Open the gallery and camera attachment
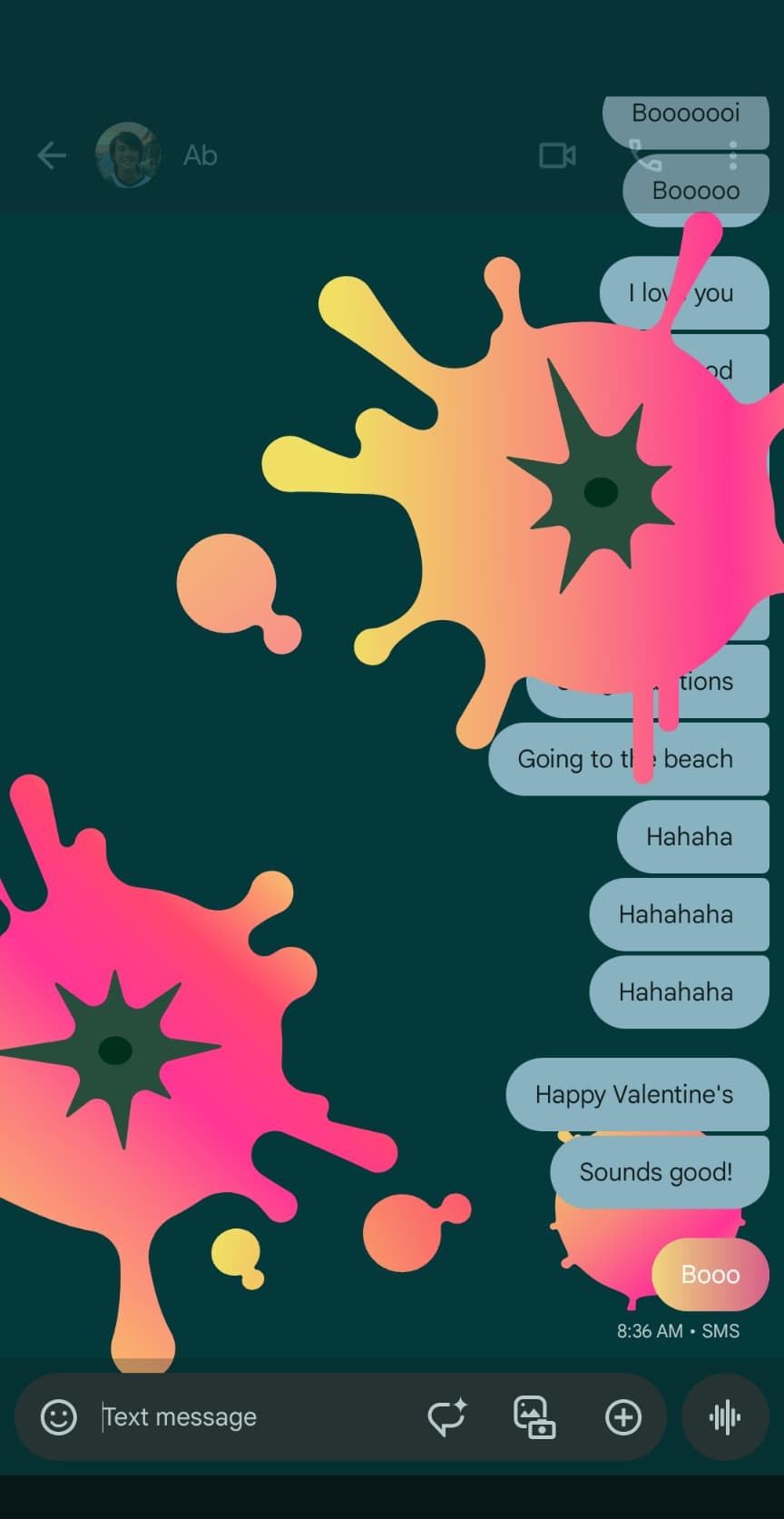 coord(534,1416)
